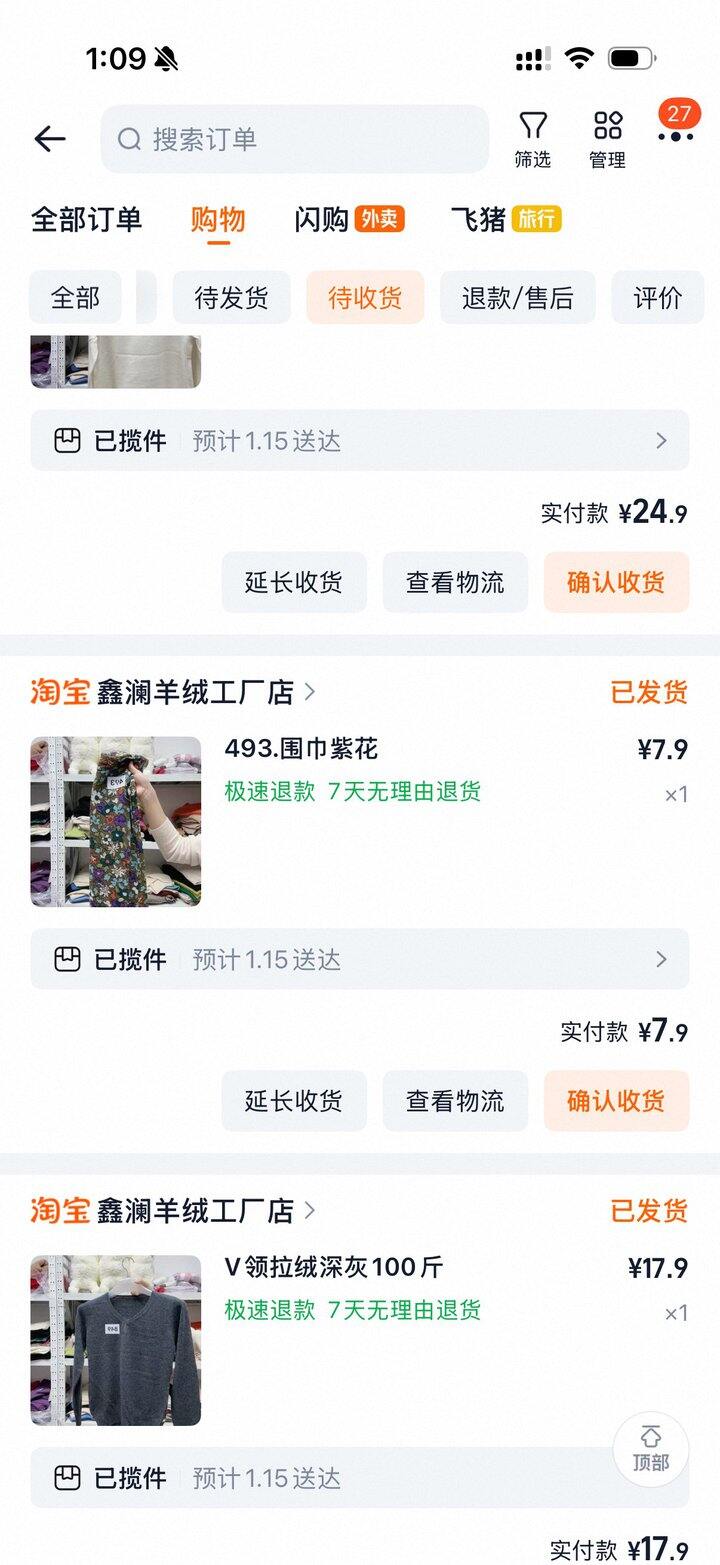View logistics for the 493.围巾紫花 order
The height and width of the screenshot is (1565, 720).
pyautogui.click(x=455, y=1101)
